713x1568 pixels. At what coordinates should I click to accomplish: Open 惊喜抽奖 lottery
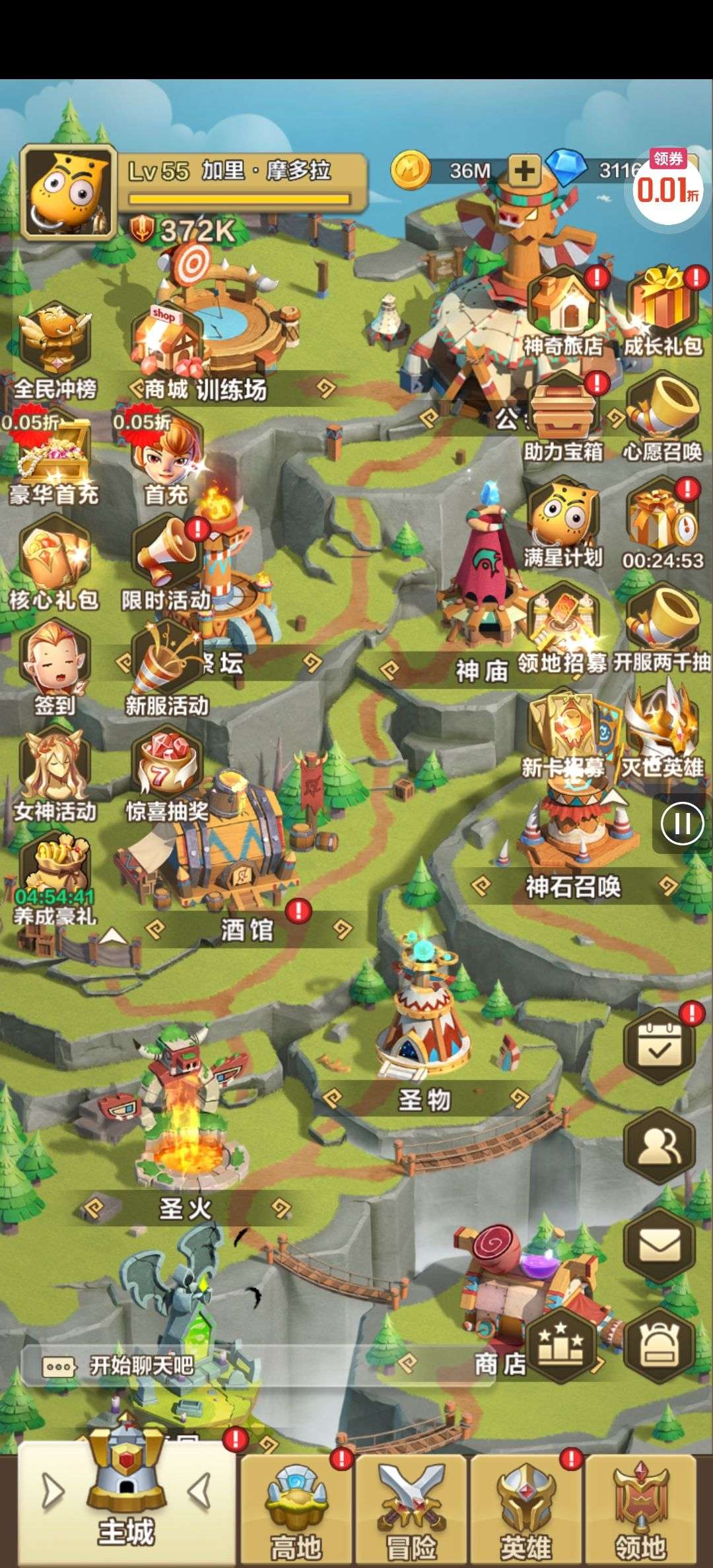tap(166, 772)
